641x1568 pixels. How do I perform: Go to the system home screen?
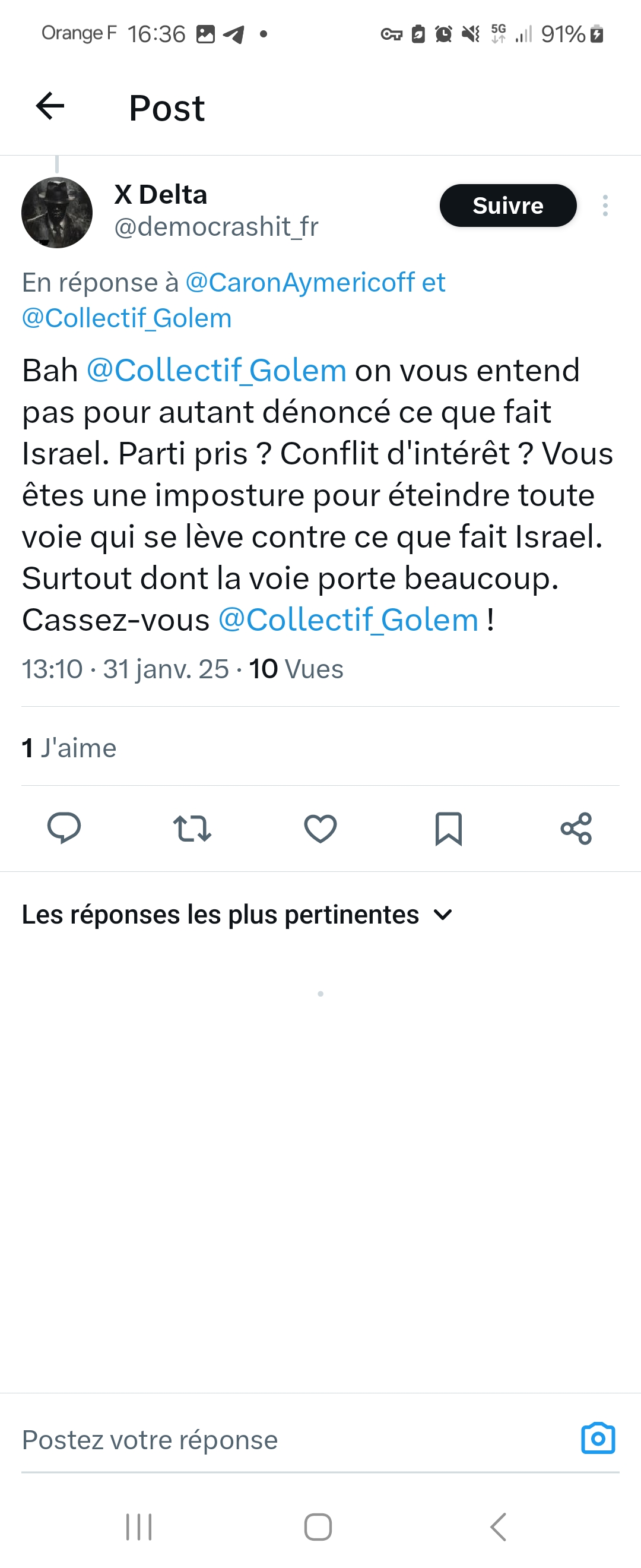tap(318, 1526)
